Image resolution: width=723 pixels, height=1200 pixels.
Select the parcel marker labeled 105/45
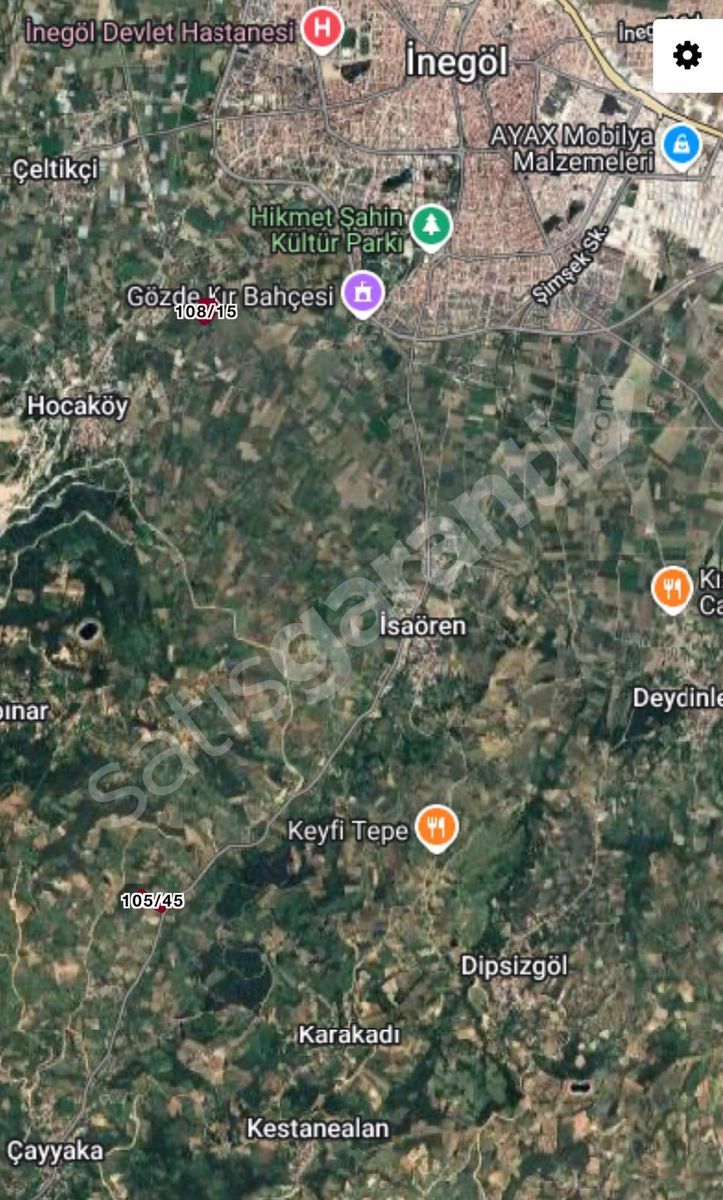[152, 901]
